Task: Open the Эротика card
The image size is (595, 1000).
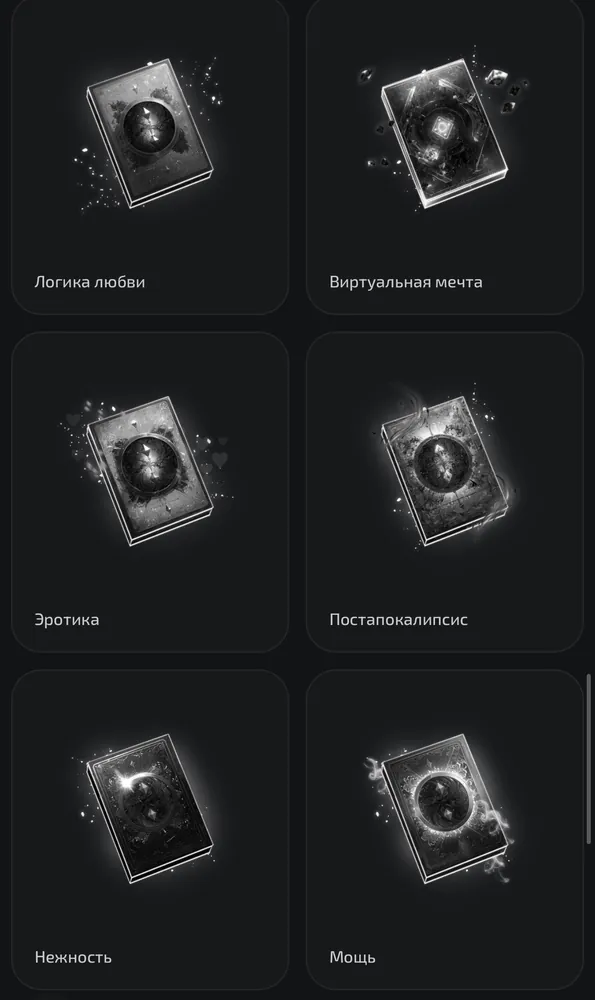Action: (x=150, y=492)
